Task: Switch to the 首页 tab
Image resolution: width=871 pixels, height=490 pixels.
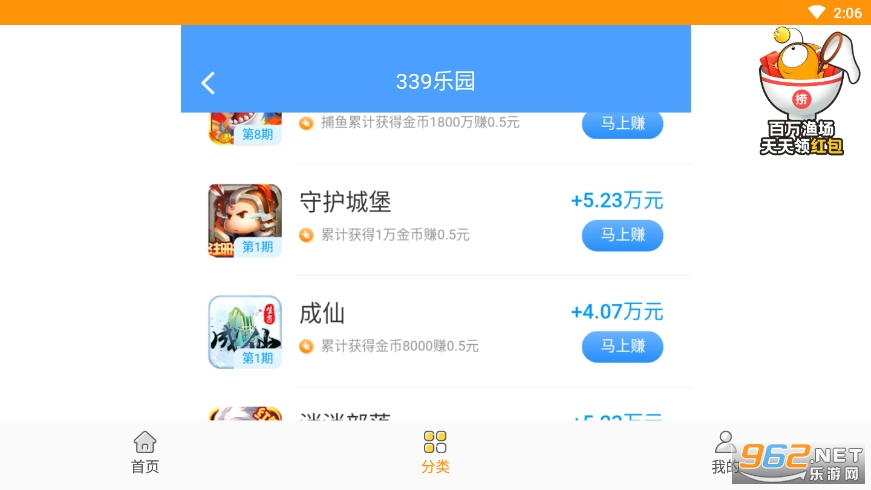Action: coord(145,453)
